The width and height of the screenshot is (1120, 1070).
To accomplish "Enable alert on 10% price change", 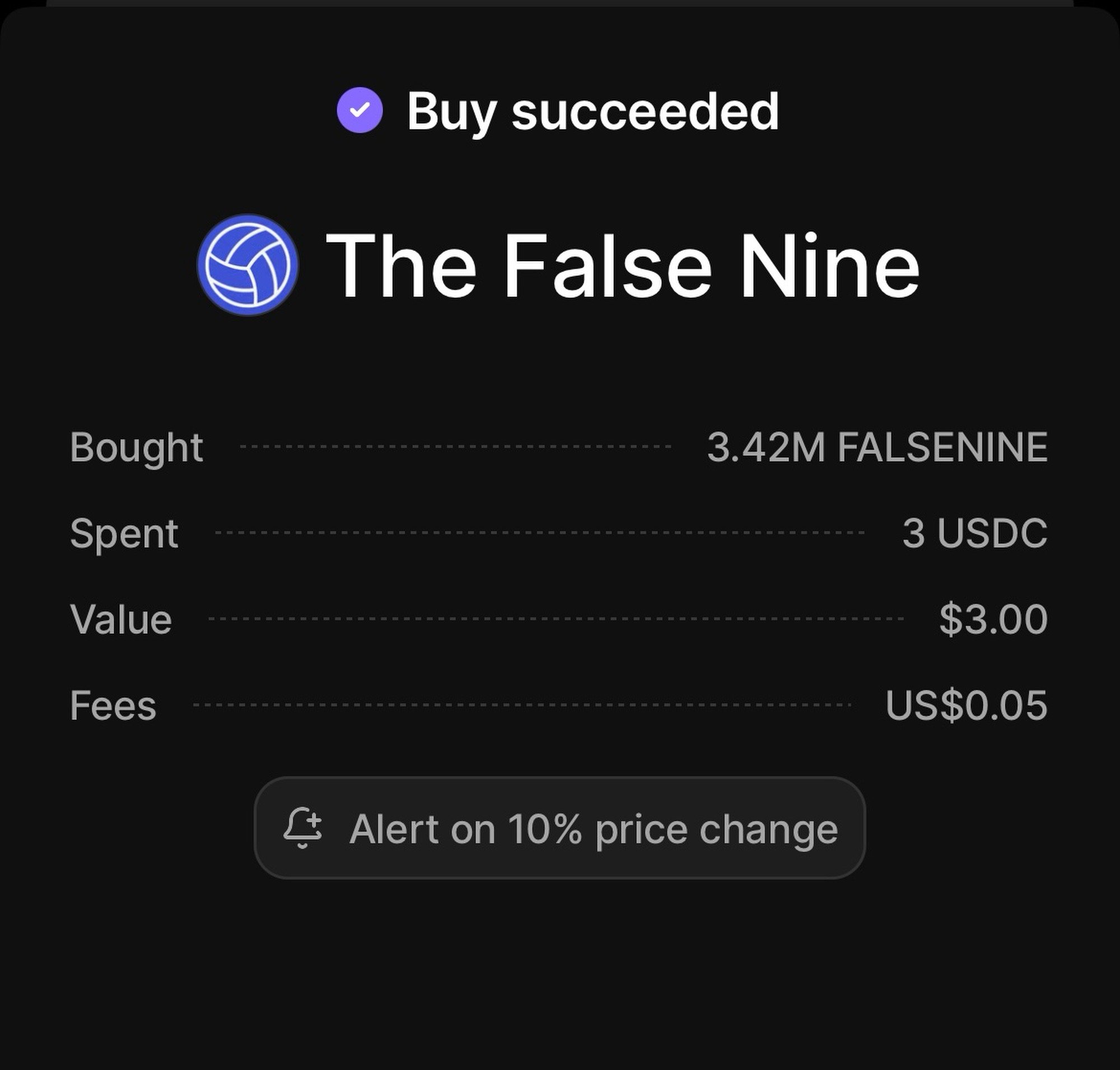I will (559, 828).
